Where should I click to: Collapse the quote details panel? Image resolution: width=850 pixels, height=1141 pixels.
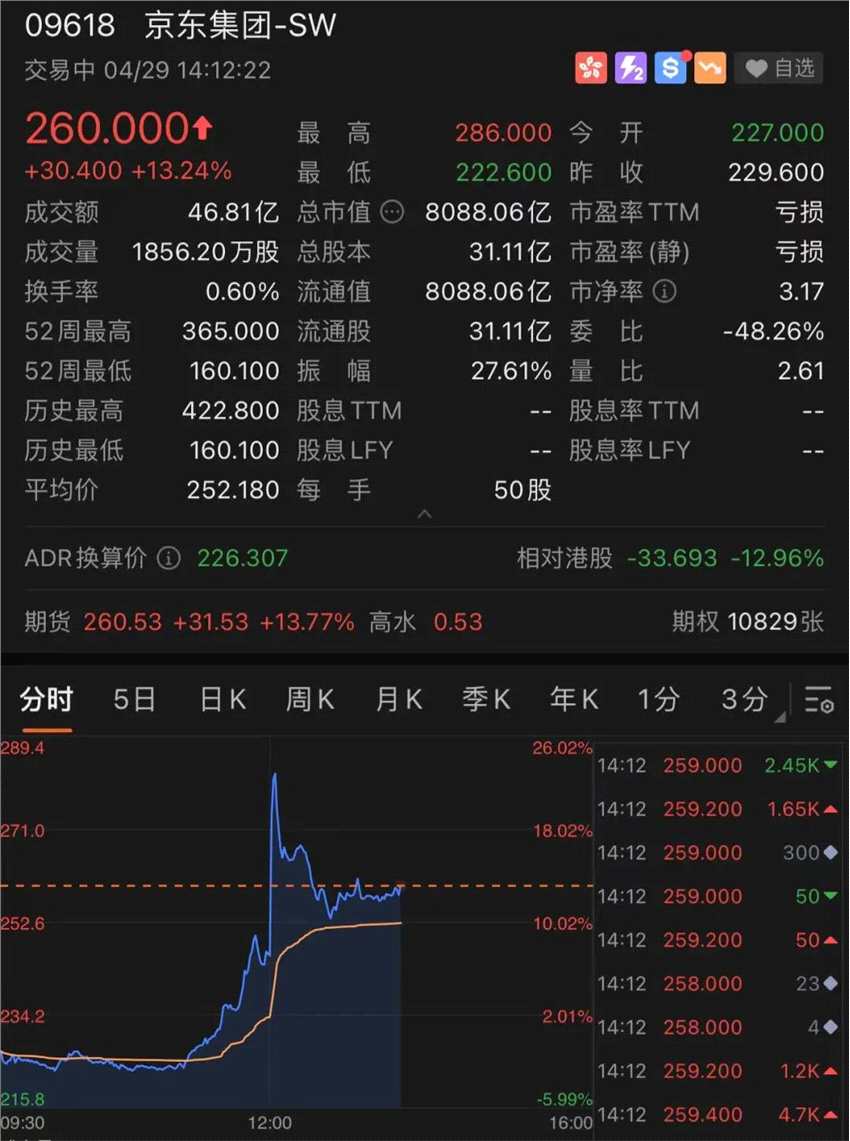click(x=425, y=514)
